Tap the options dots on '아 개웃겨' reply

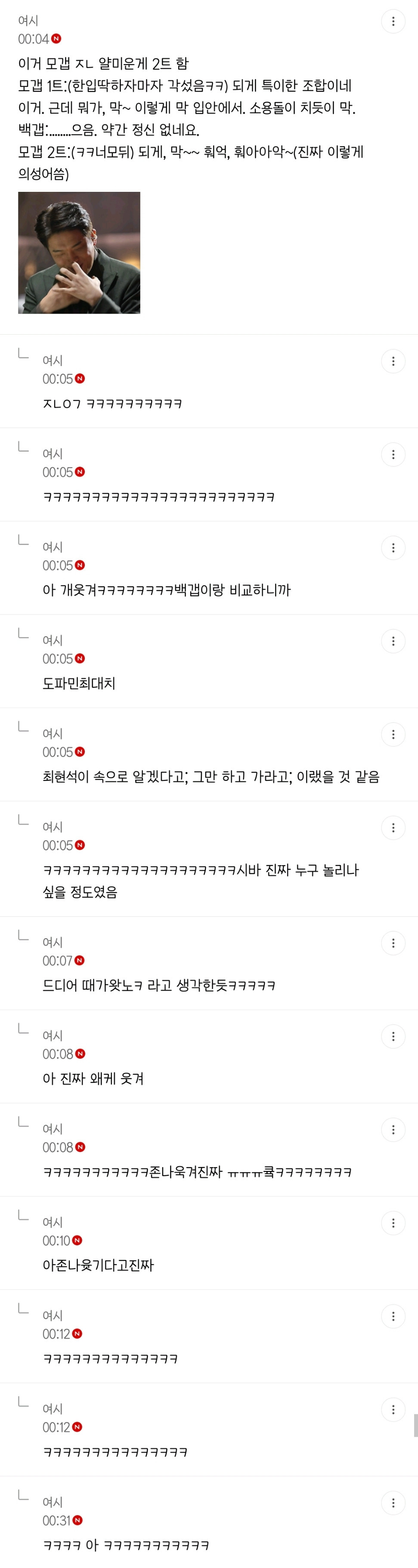pos(393,548)
